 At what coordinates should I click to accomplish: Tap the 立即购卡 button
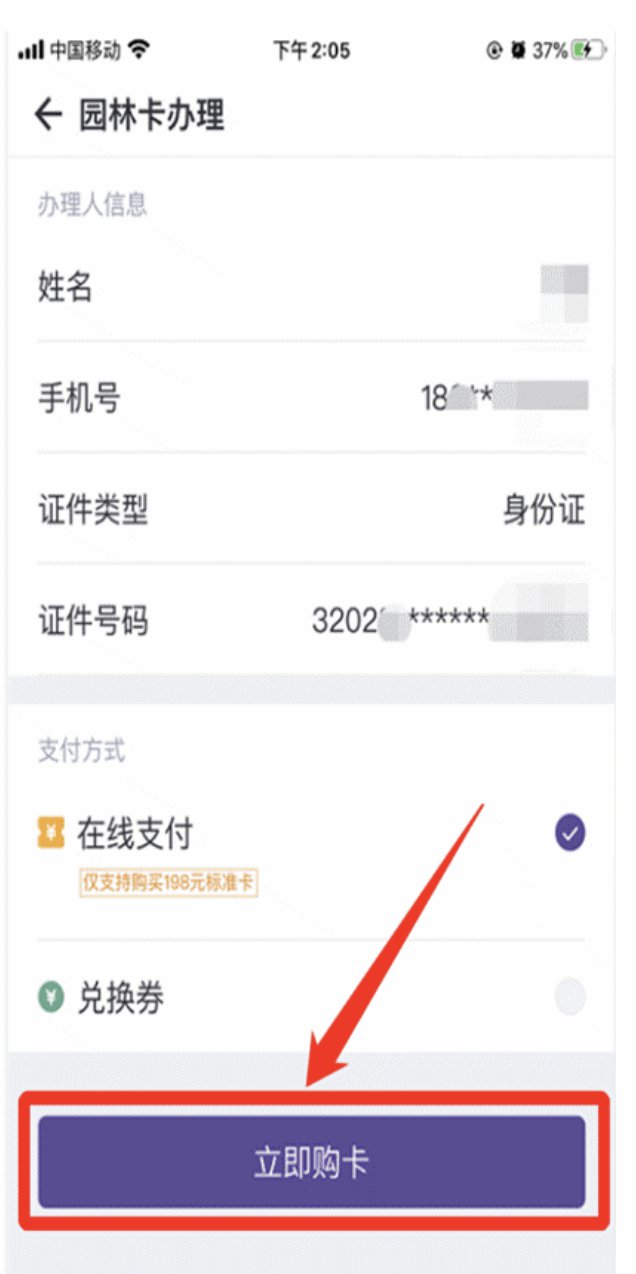(311, 1162)
